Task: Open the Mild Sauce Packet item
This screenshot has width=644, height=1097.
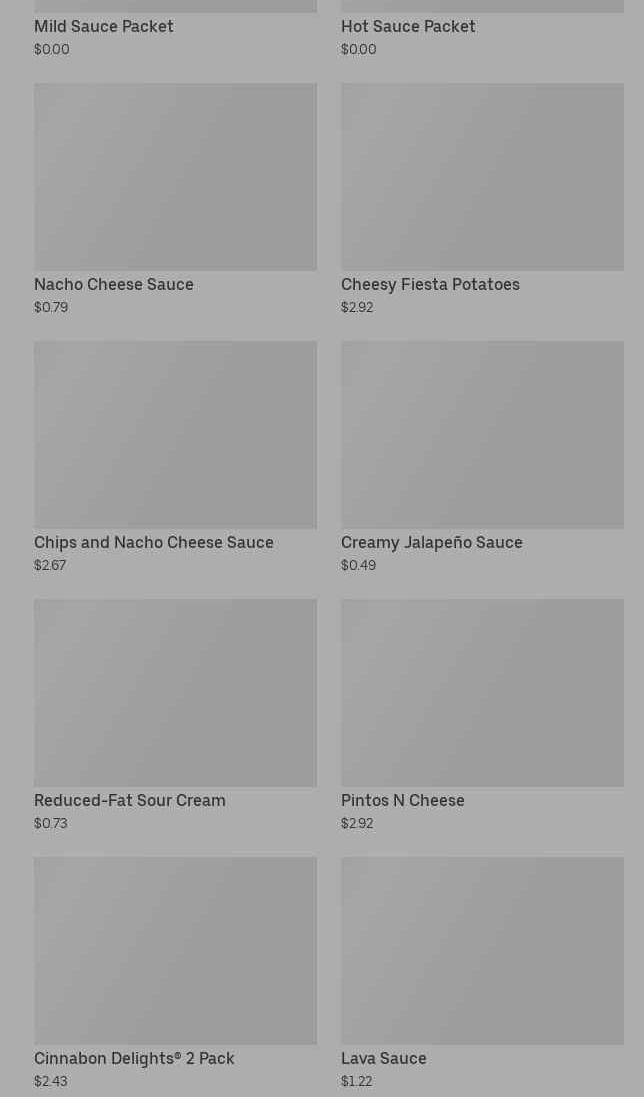Action: pyautogui.click(x=104, y=27)
